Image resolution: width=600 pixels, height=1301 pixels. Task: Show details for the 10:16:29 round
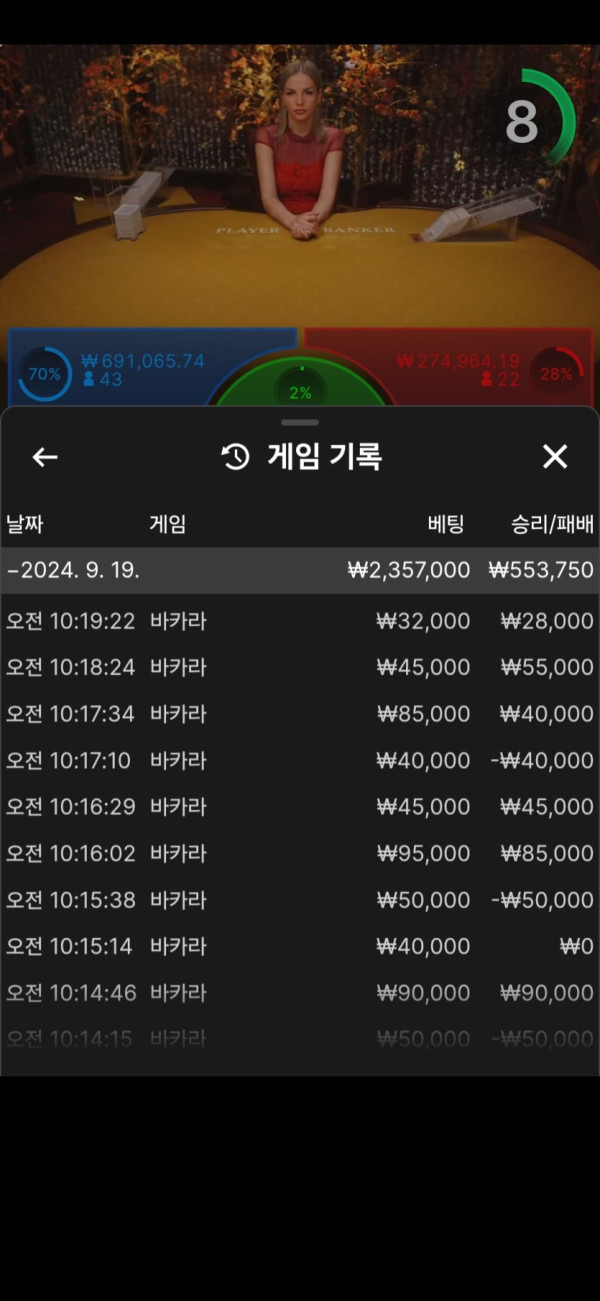pyautogui.click(x=300, y=807)
